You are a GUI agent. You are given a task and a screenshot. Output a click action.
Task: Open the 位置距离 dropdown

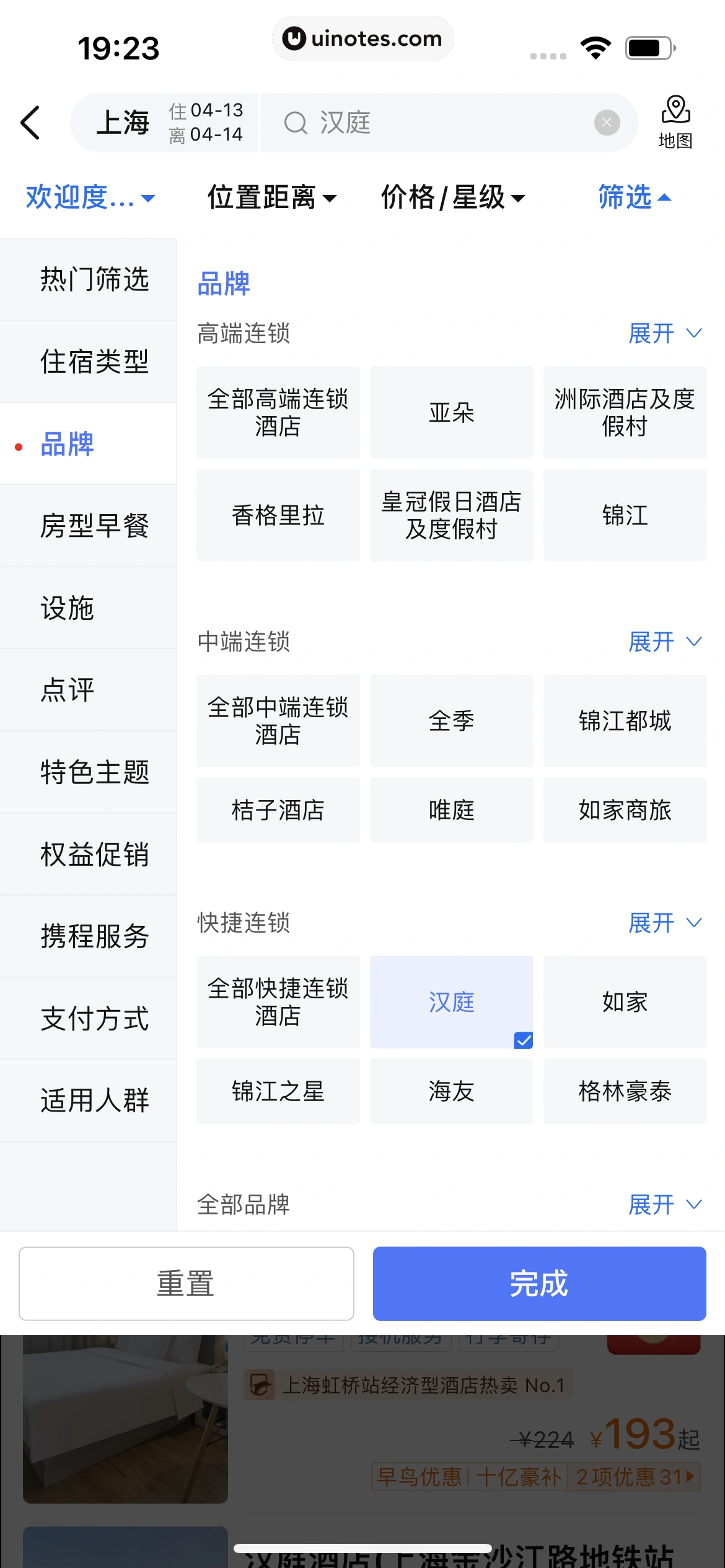click(271, 198)
